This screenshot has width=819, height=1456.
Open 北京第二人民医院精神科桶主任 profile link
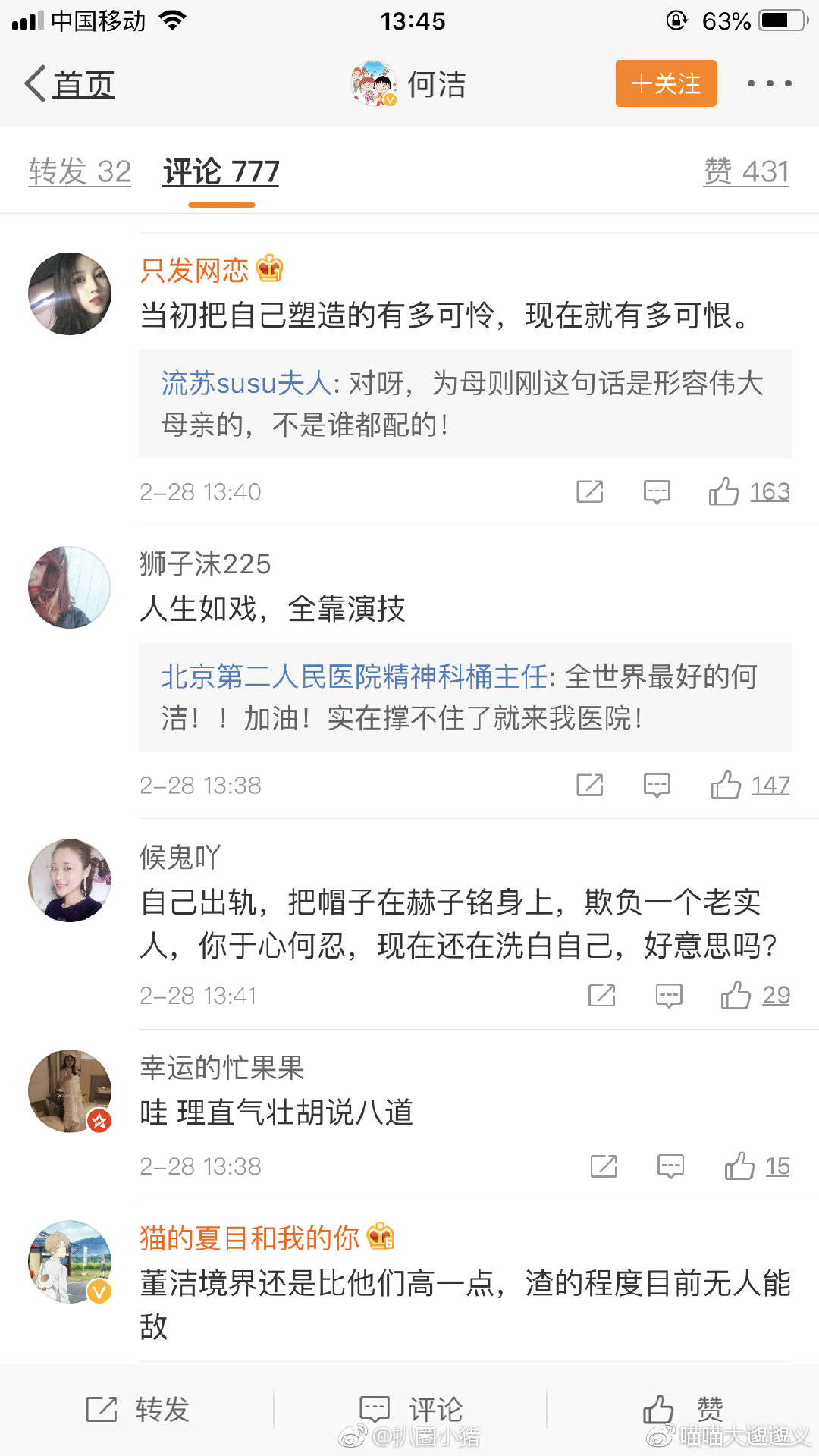353,676
